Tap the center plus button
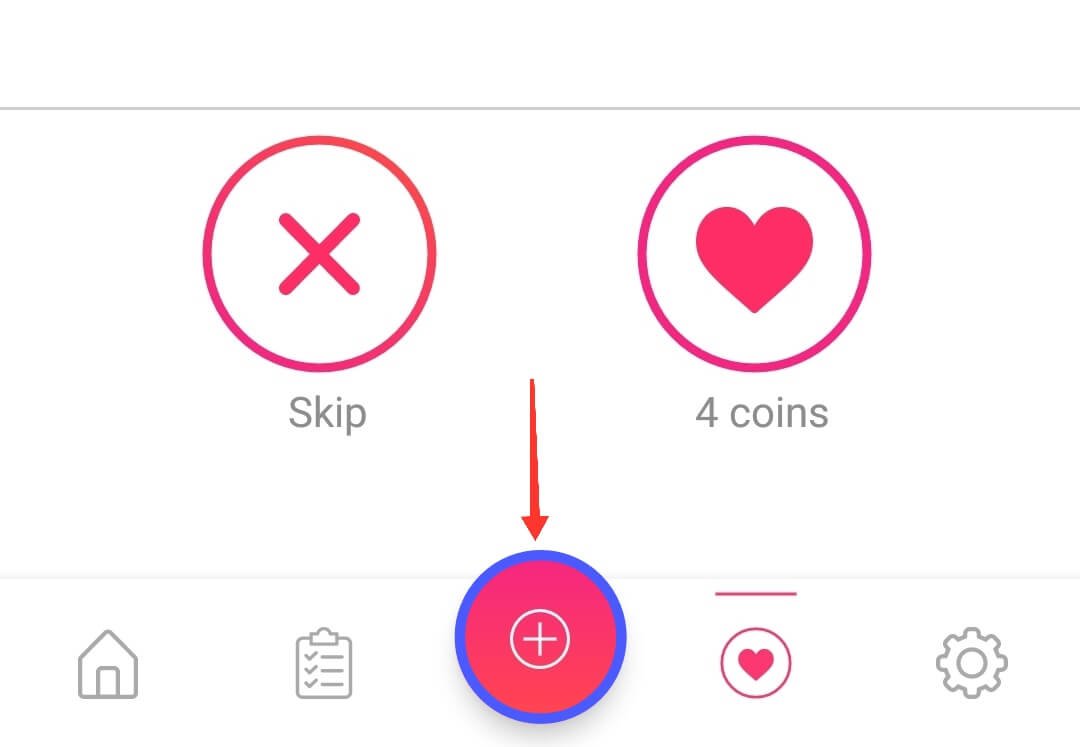This screenshot has height=747, width=1080. click(540, 637)
